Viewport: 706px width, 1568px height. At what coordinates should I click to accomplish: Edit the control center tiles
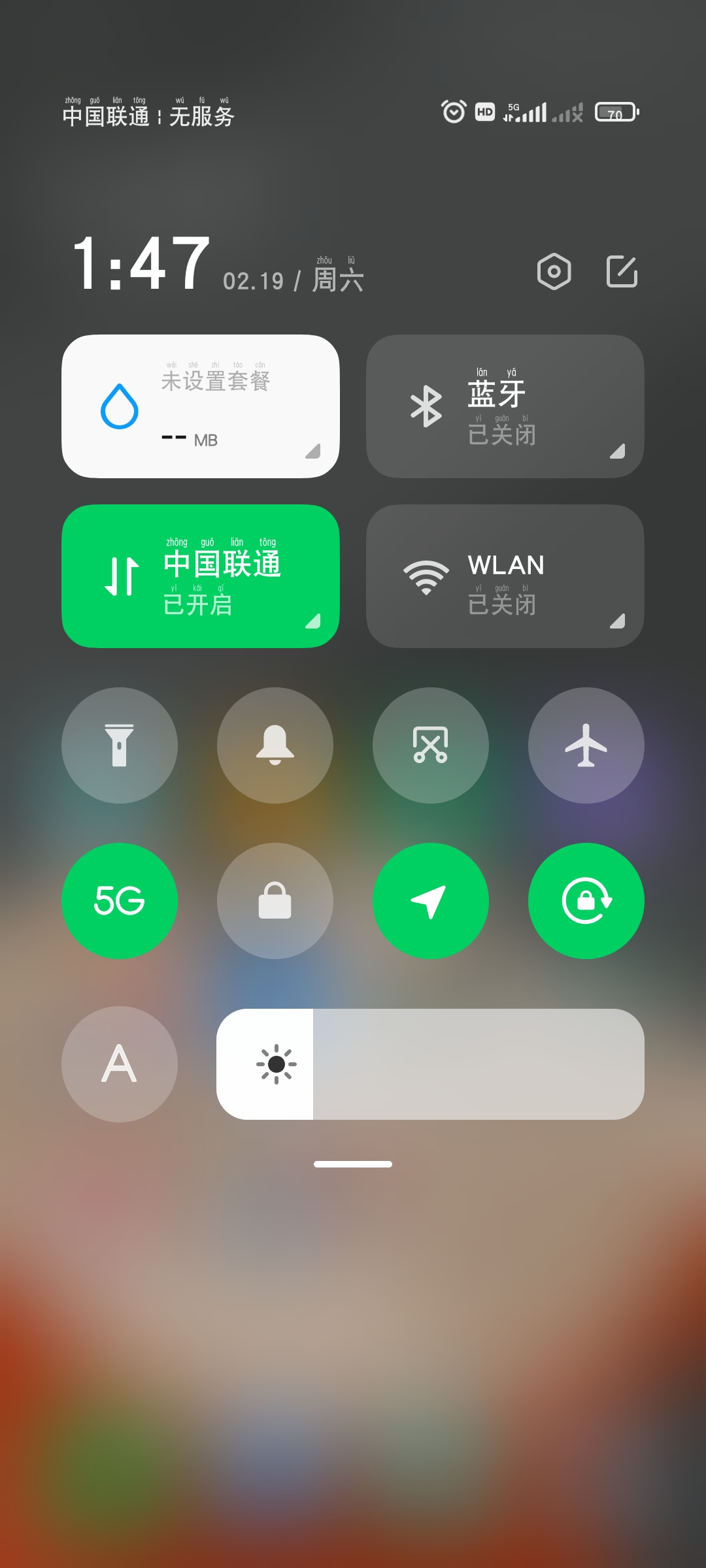pos(622,271)
